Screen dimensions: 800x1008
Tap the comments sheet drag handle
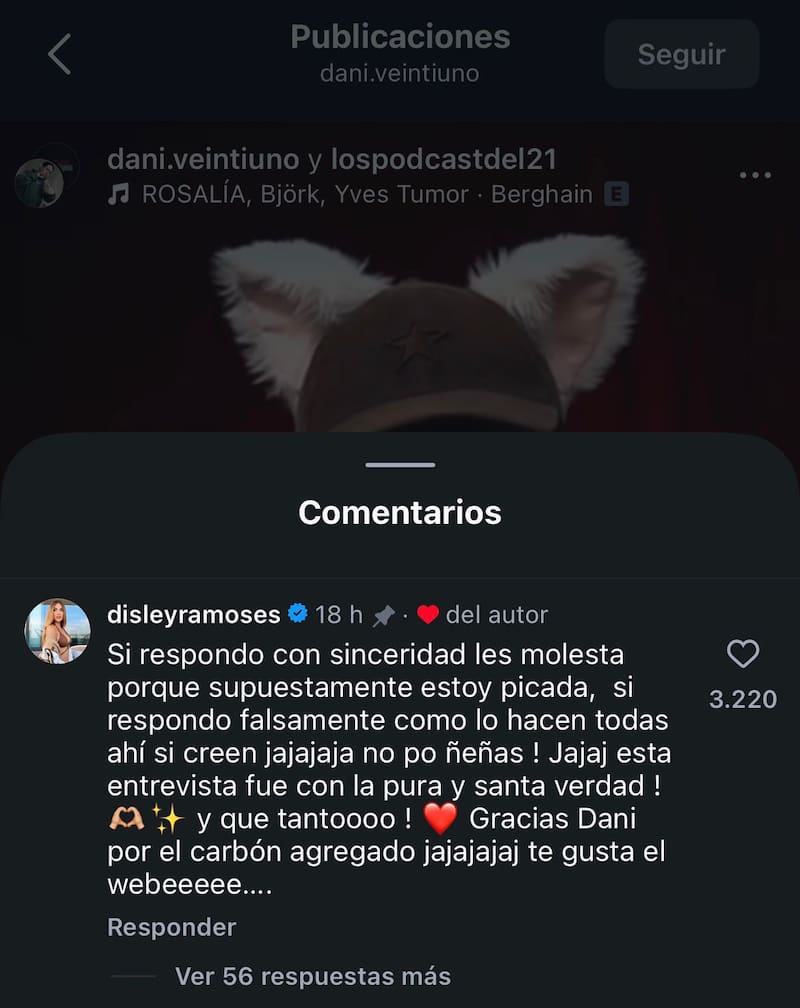click(x=400, y=465)
